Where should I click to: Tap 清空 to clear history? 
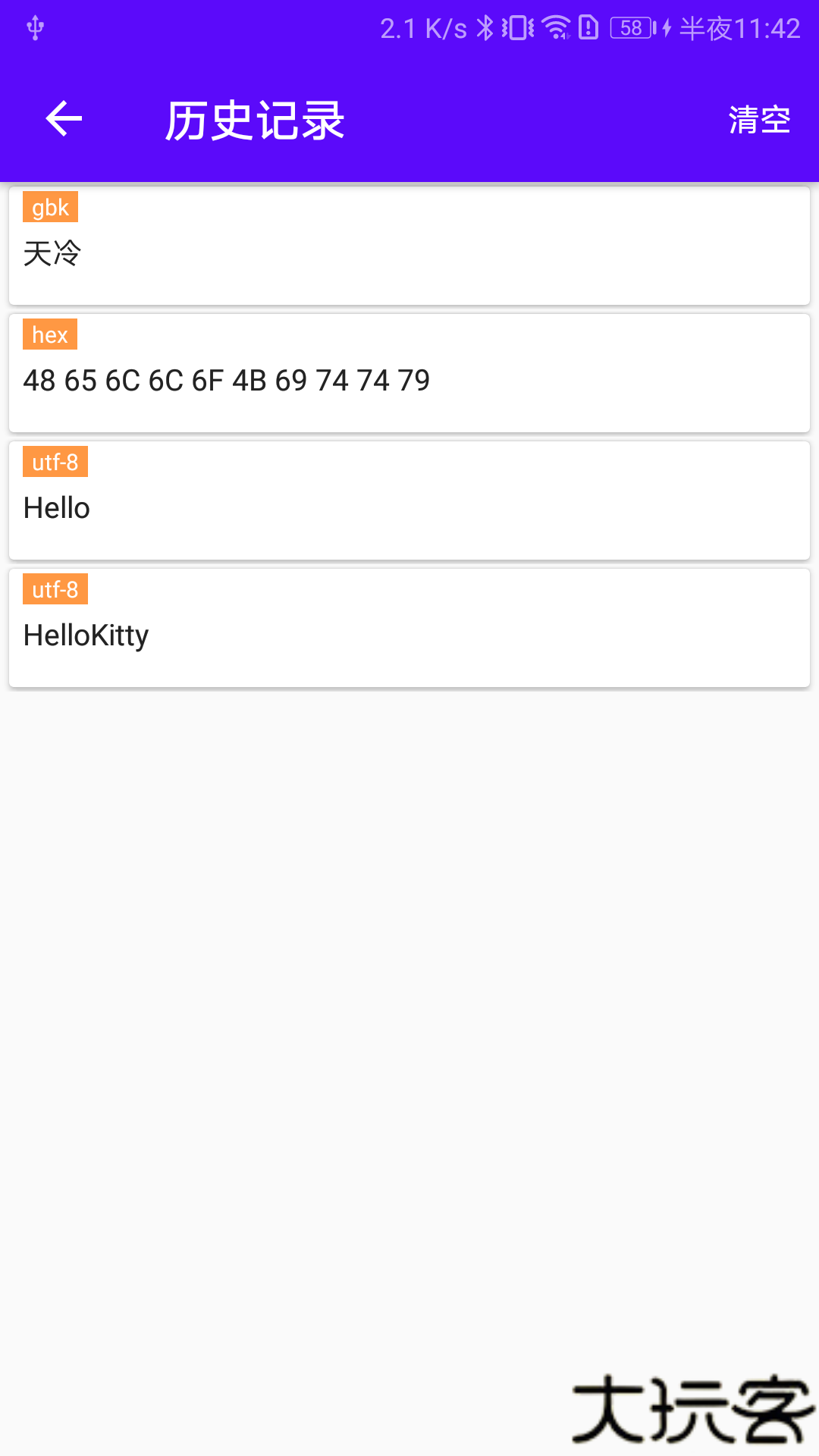pos(759,120)
